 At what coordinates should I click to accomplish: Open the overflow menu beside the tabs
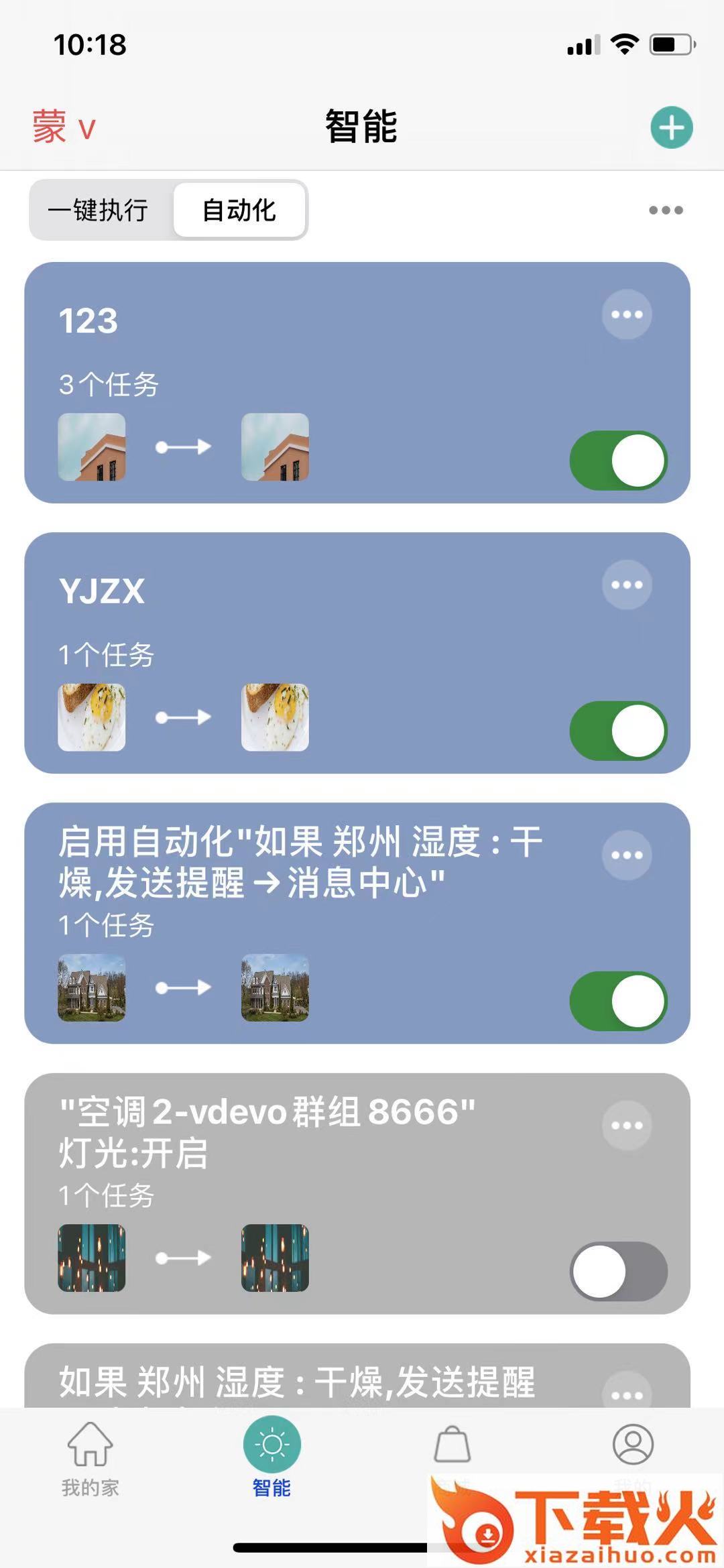[666, 210]
